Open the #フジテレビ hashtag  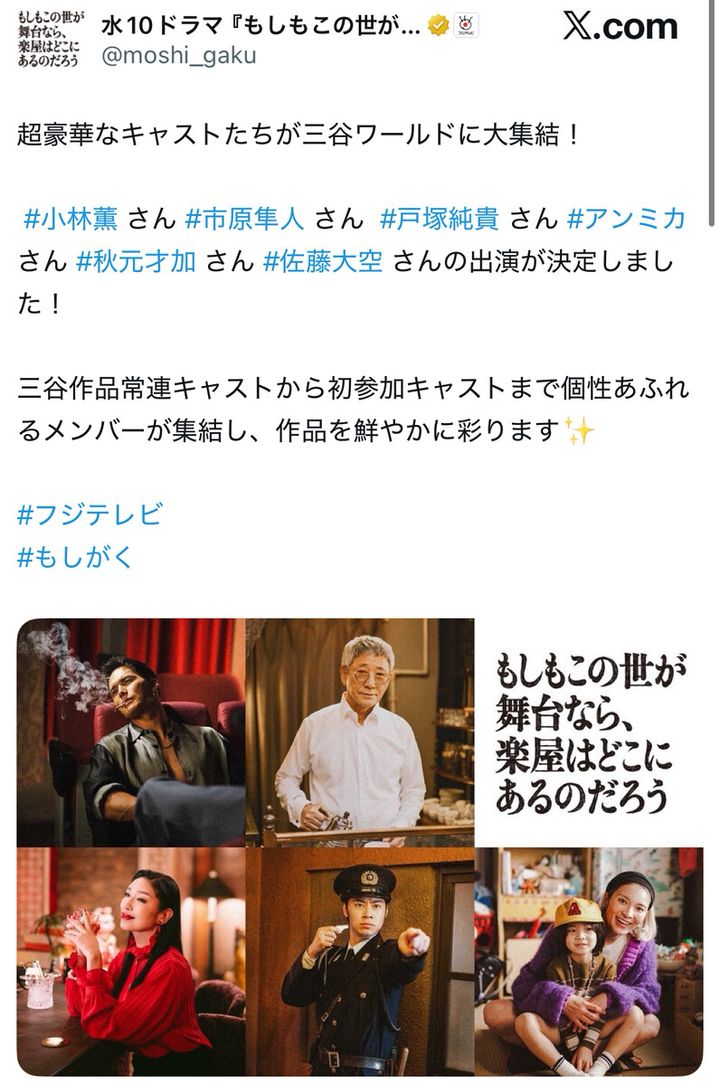[x=90, y=515]
